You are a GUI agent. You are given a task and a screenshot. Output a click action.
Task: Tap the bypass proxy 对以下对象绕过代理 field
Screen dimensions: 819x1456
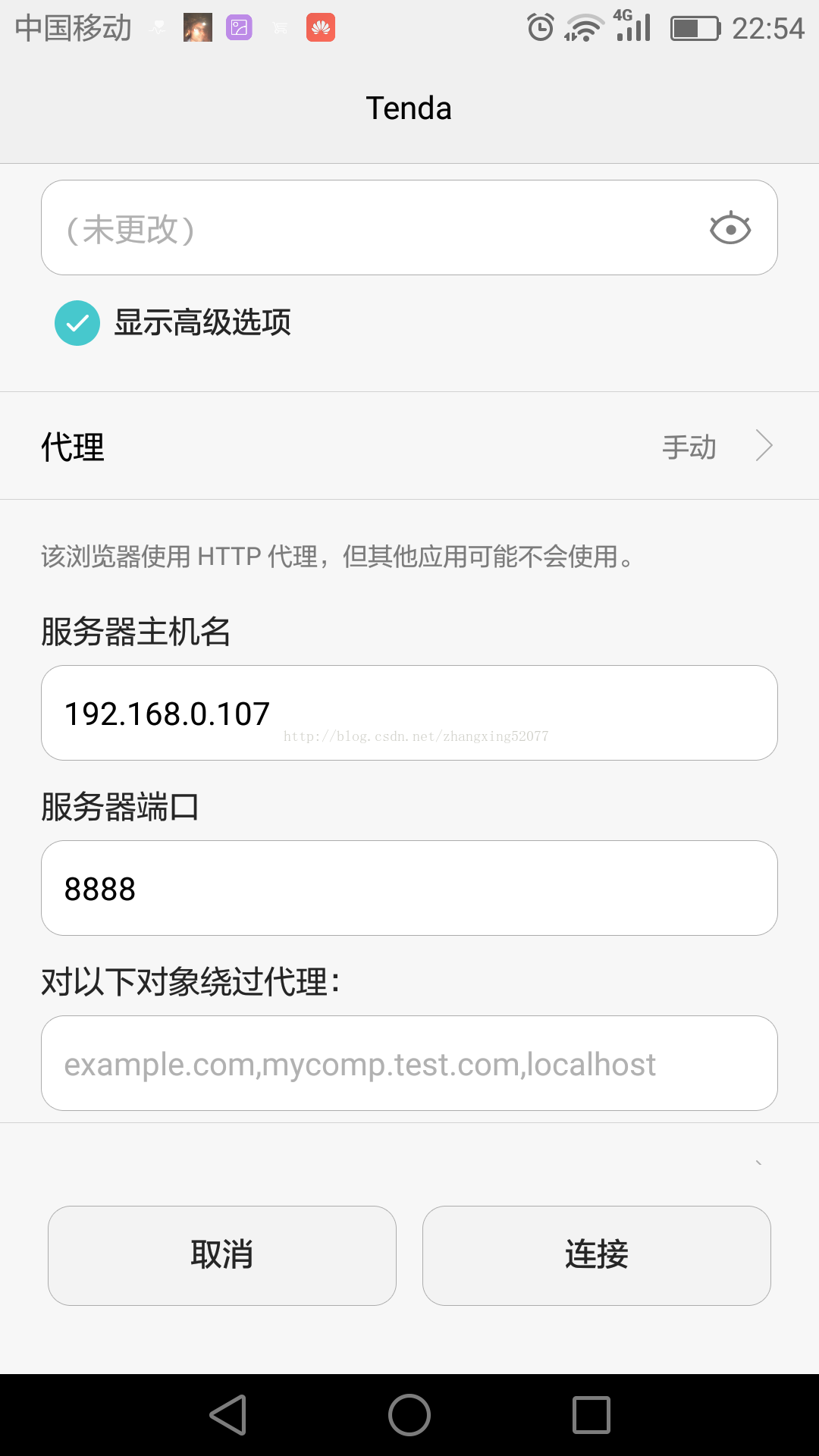click(409, 1063)
